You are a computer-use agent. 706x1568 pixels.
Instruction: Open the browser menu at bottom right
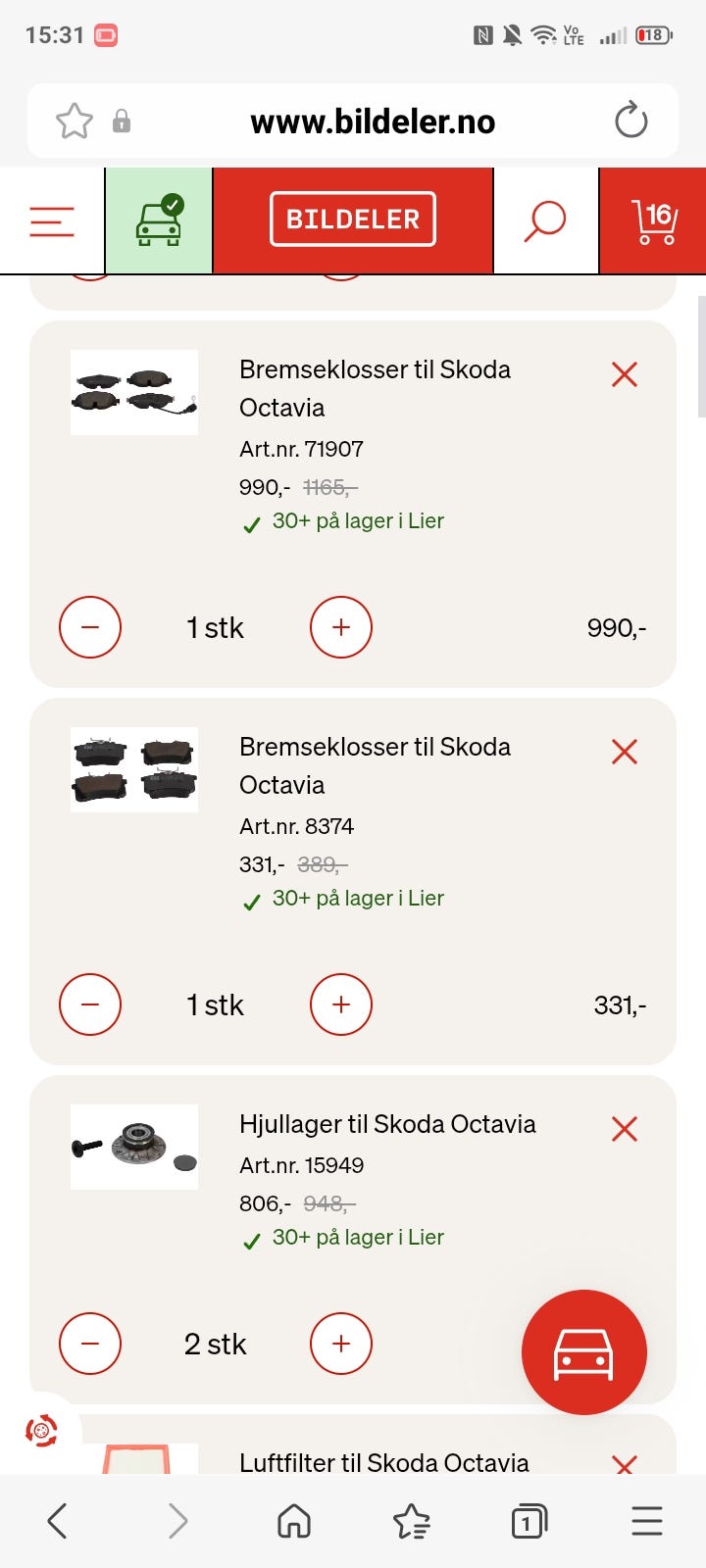pos(647,1521)
